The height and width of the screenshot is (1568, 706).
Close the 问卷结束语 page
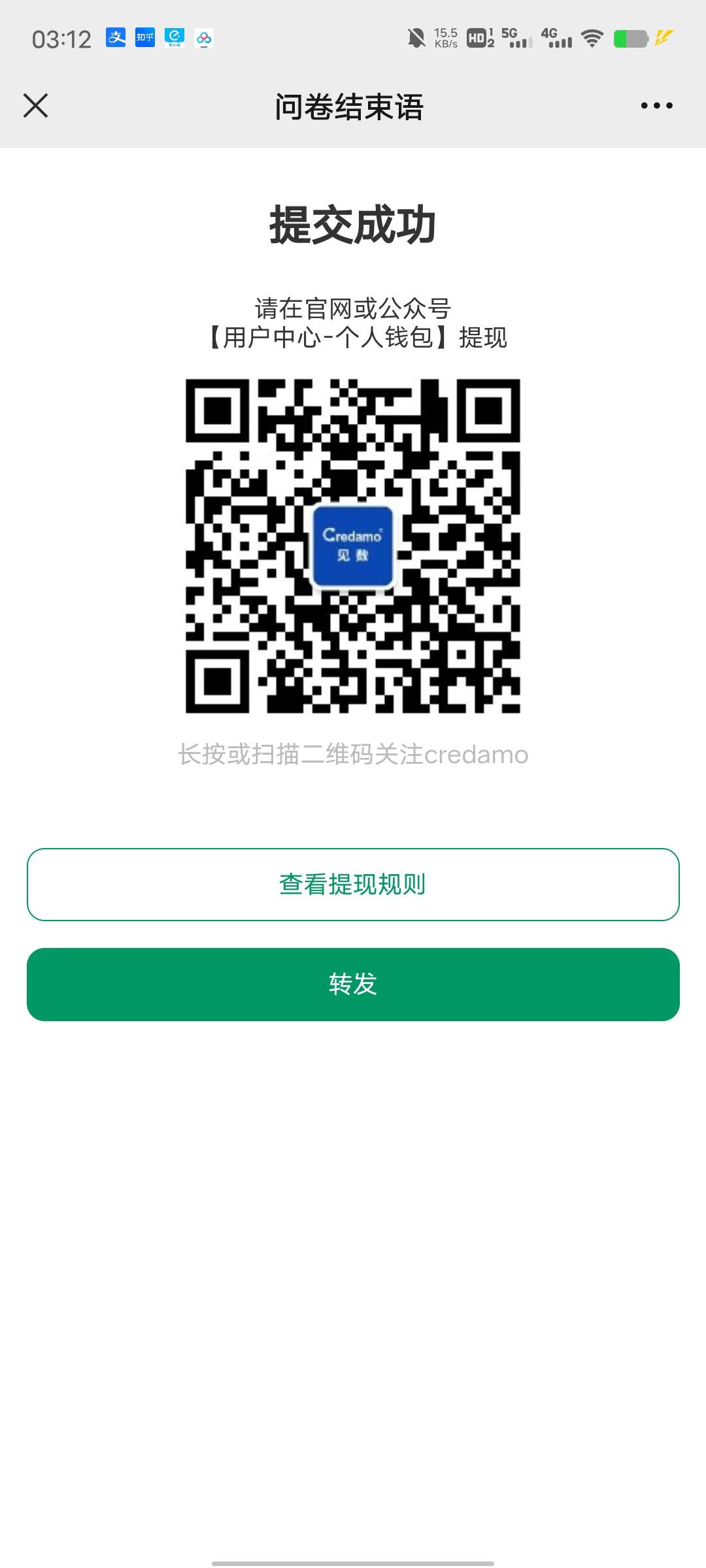36,106
